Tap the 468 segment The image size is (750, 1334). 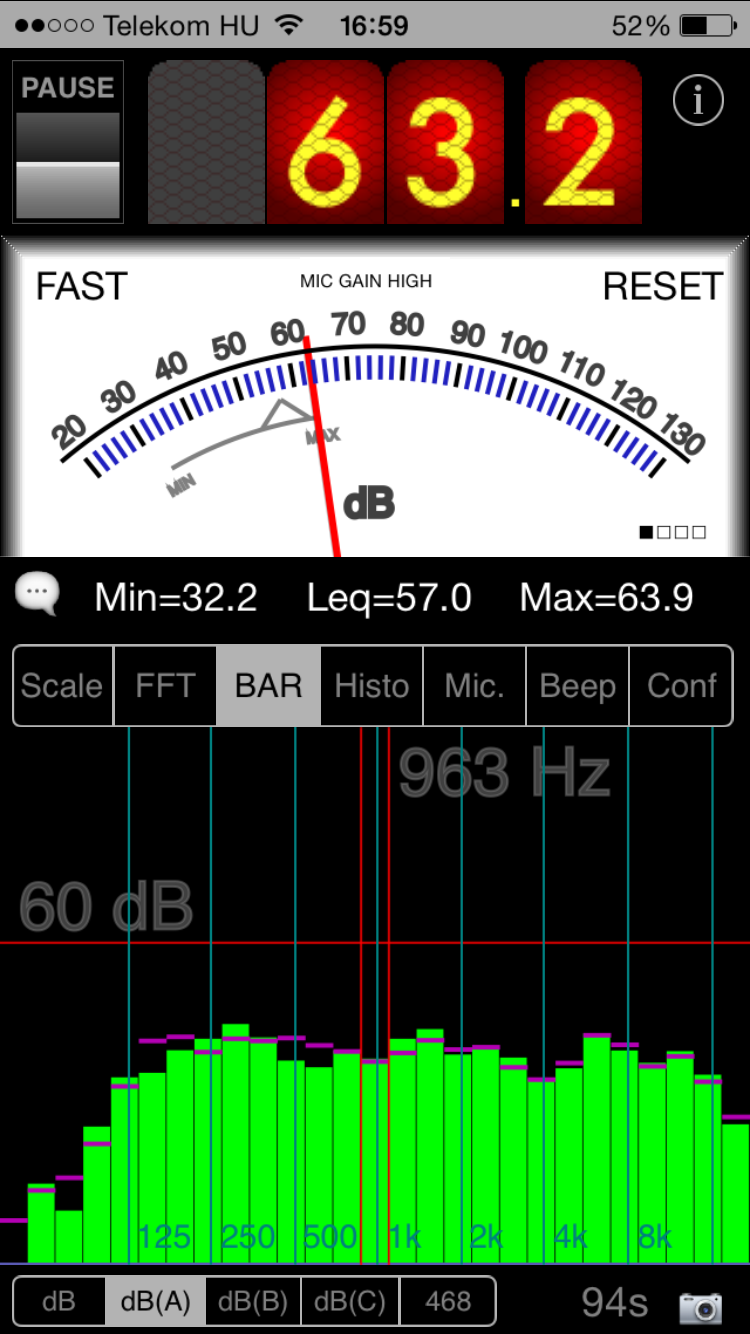(x=448, y=1301)
